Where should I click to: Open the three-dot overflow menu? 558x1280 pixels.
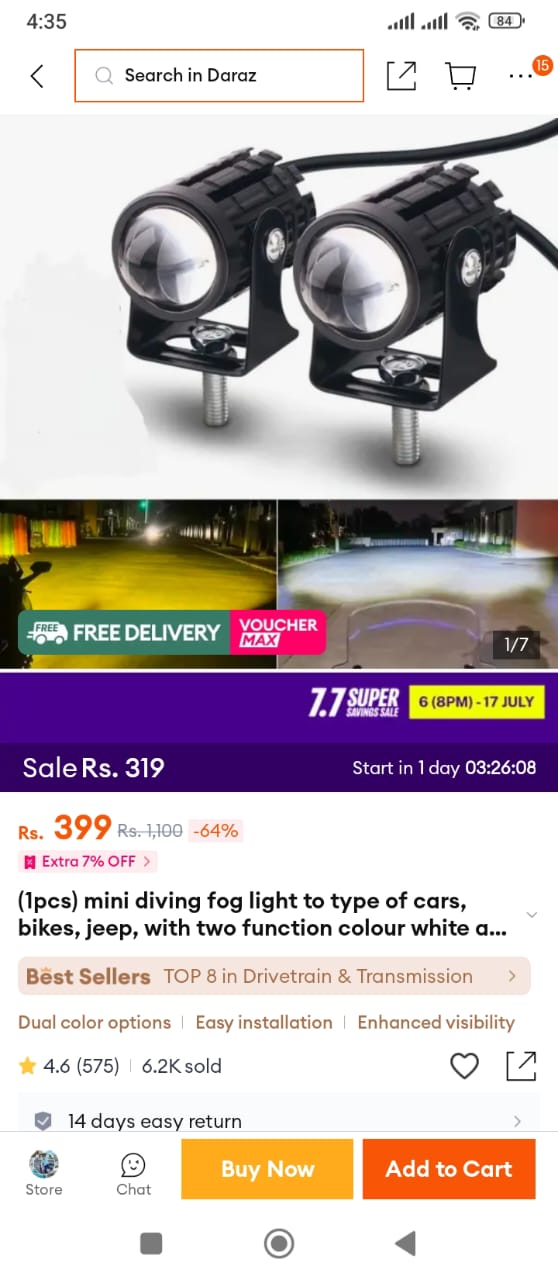[520, 76]
